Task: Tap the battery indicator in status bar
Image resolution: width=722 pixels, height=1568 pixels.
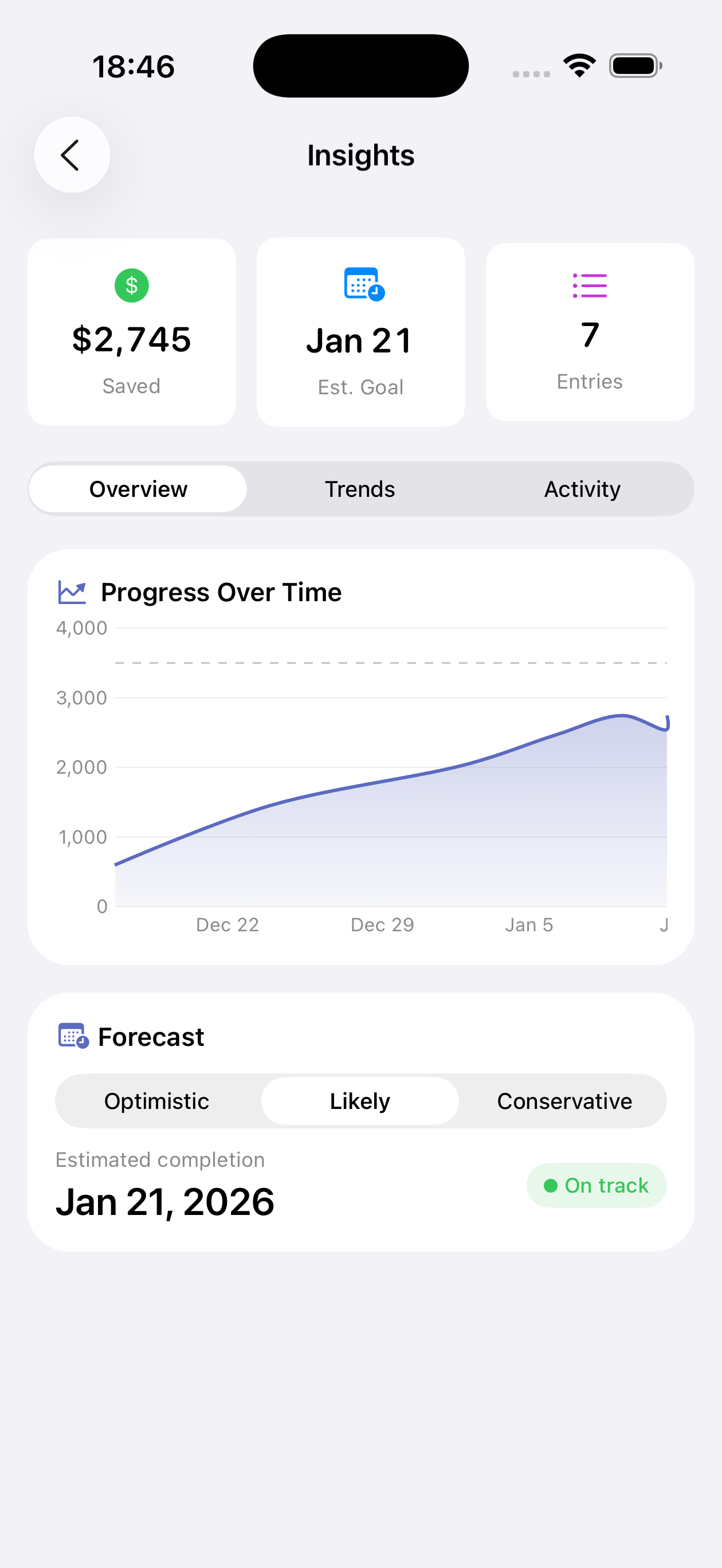Action: coord(633,66)
